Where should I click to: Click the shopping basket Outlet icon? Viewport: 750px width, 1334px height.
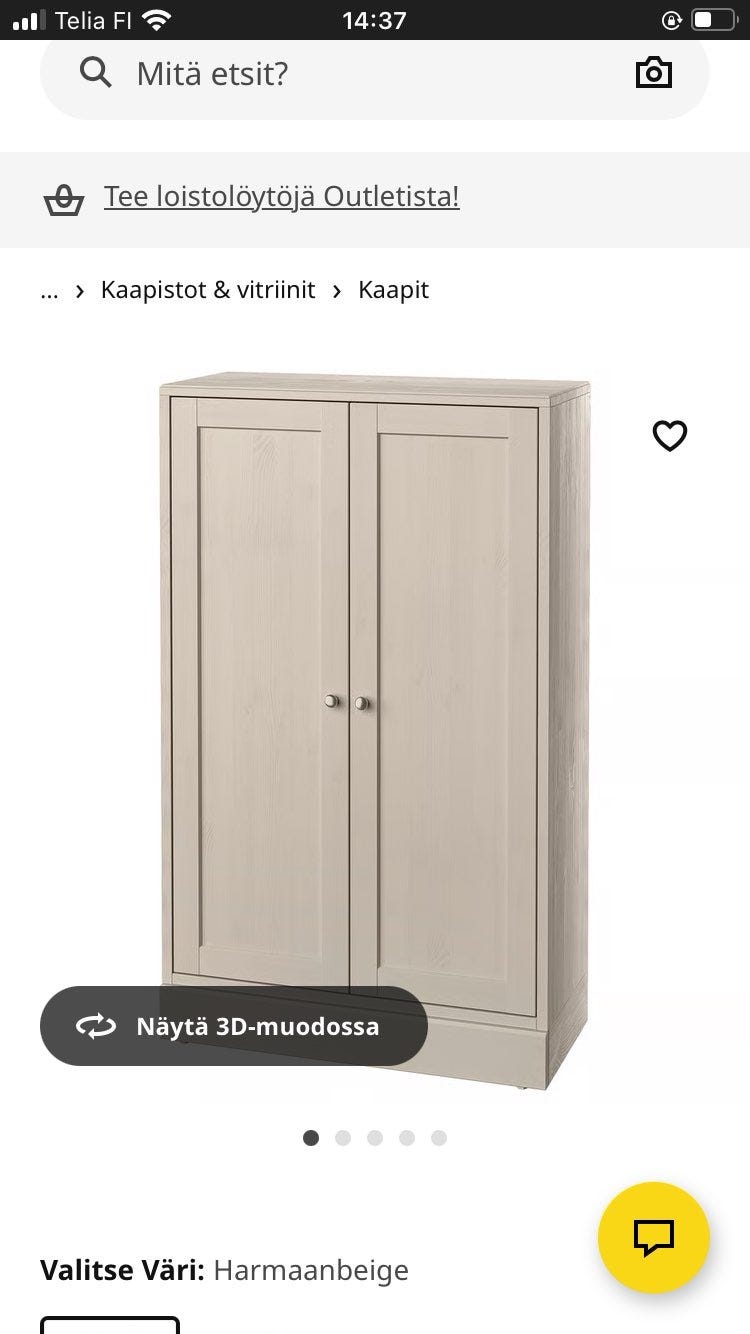pyautogui.click(x=64, y=198)
